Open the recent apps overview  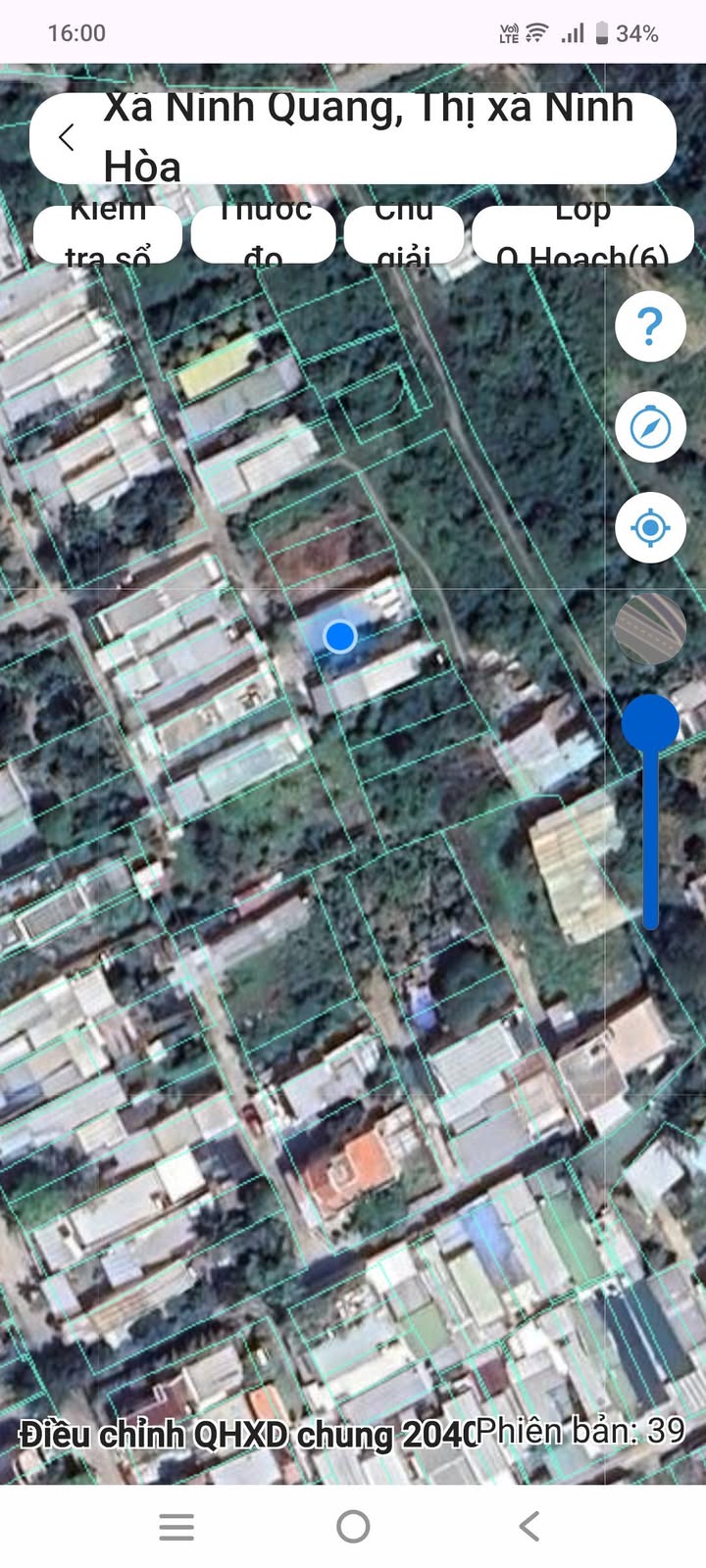click(x=176, y=1526)
